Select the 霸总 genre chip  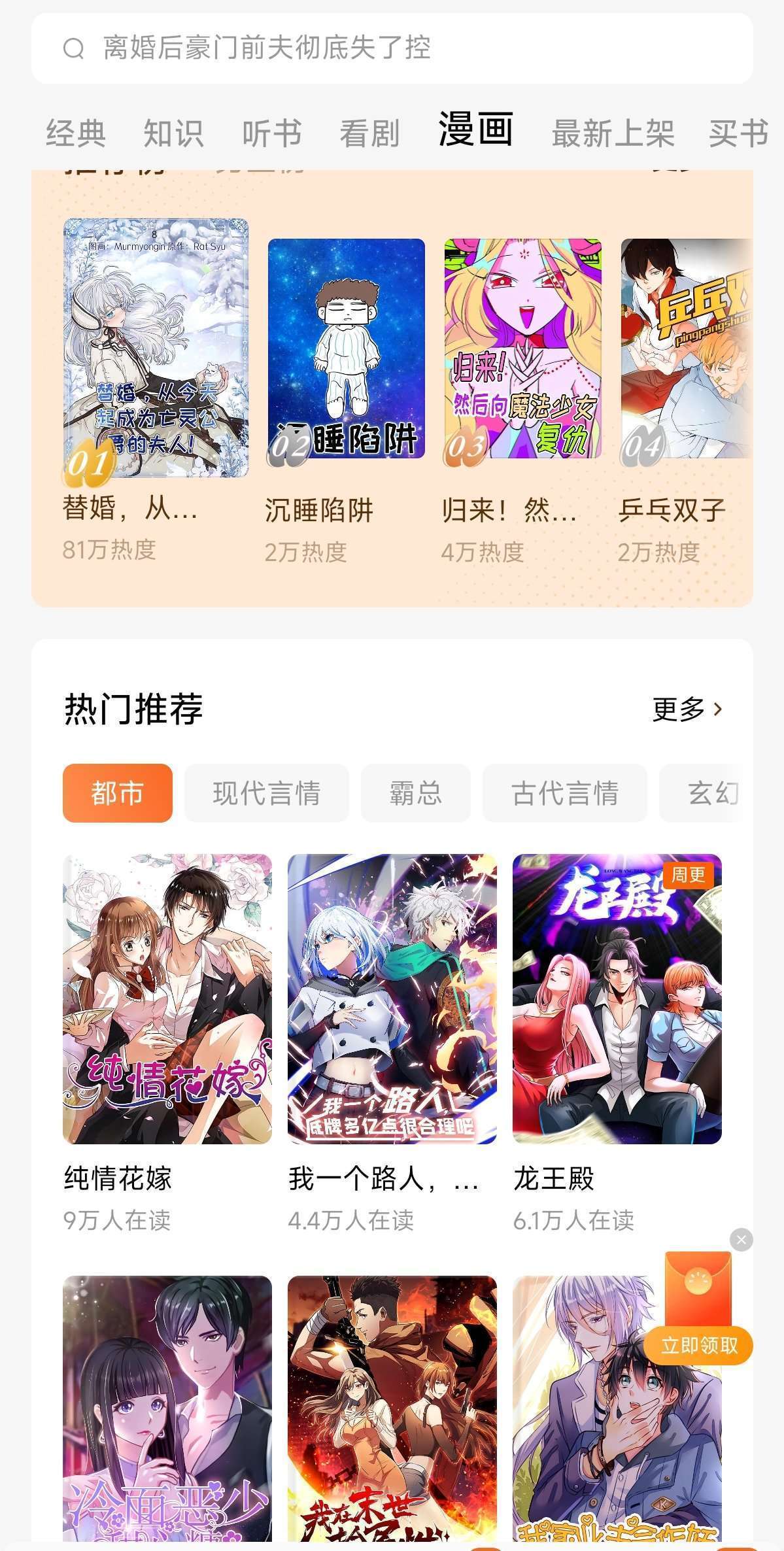(x=415, y=793)
